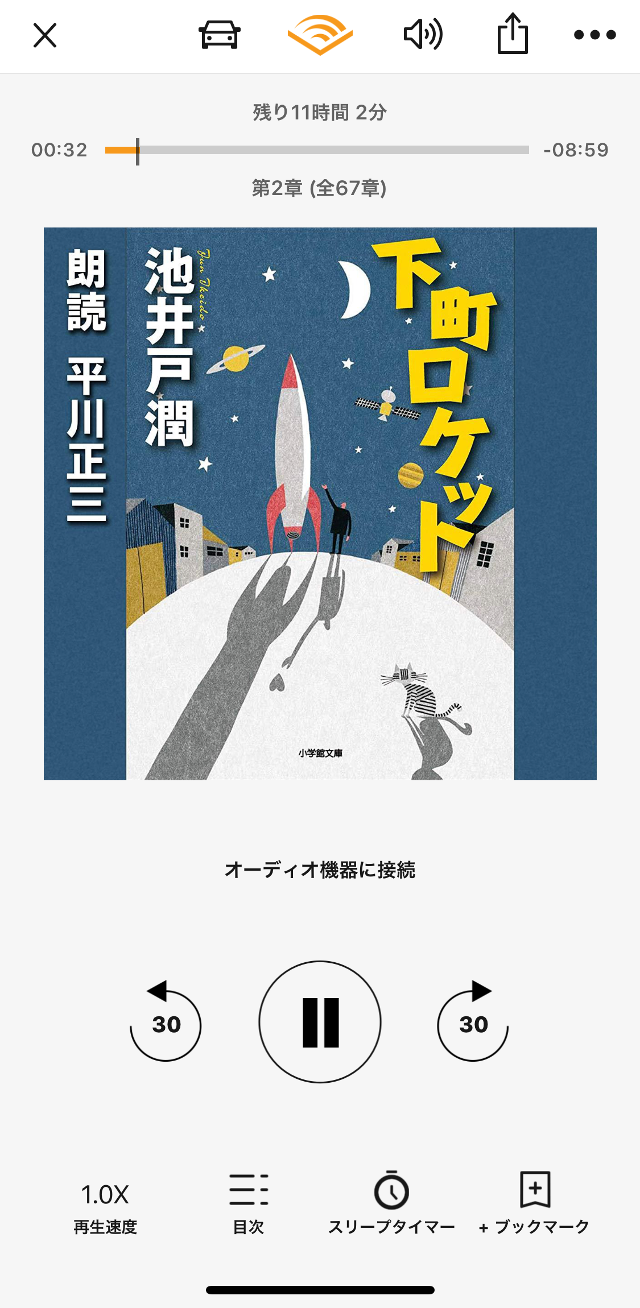Skip forward 30 seconds
This screenshot has height=1308, width=640.
[x=473, y=1023]
